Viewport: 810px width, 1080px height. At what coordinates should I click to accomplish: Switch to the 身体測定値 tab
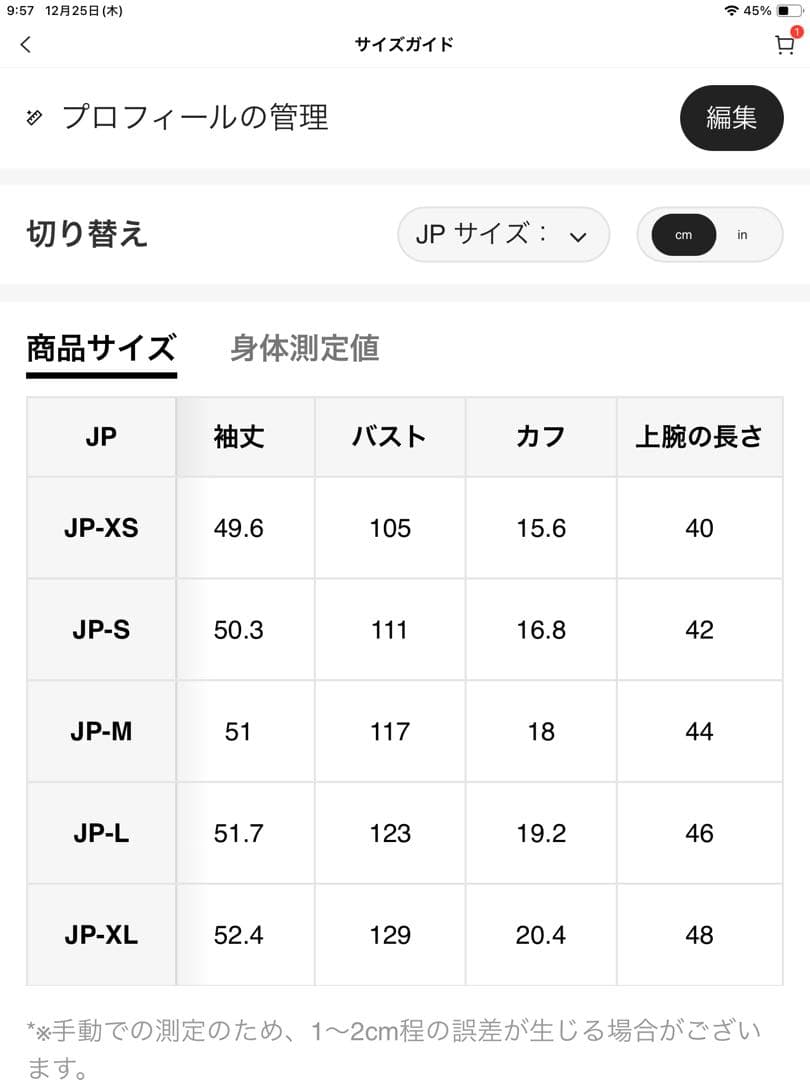point(304,348)
